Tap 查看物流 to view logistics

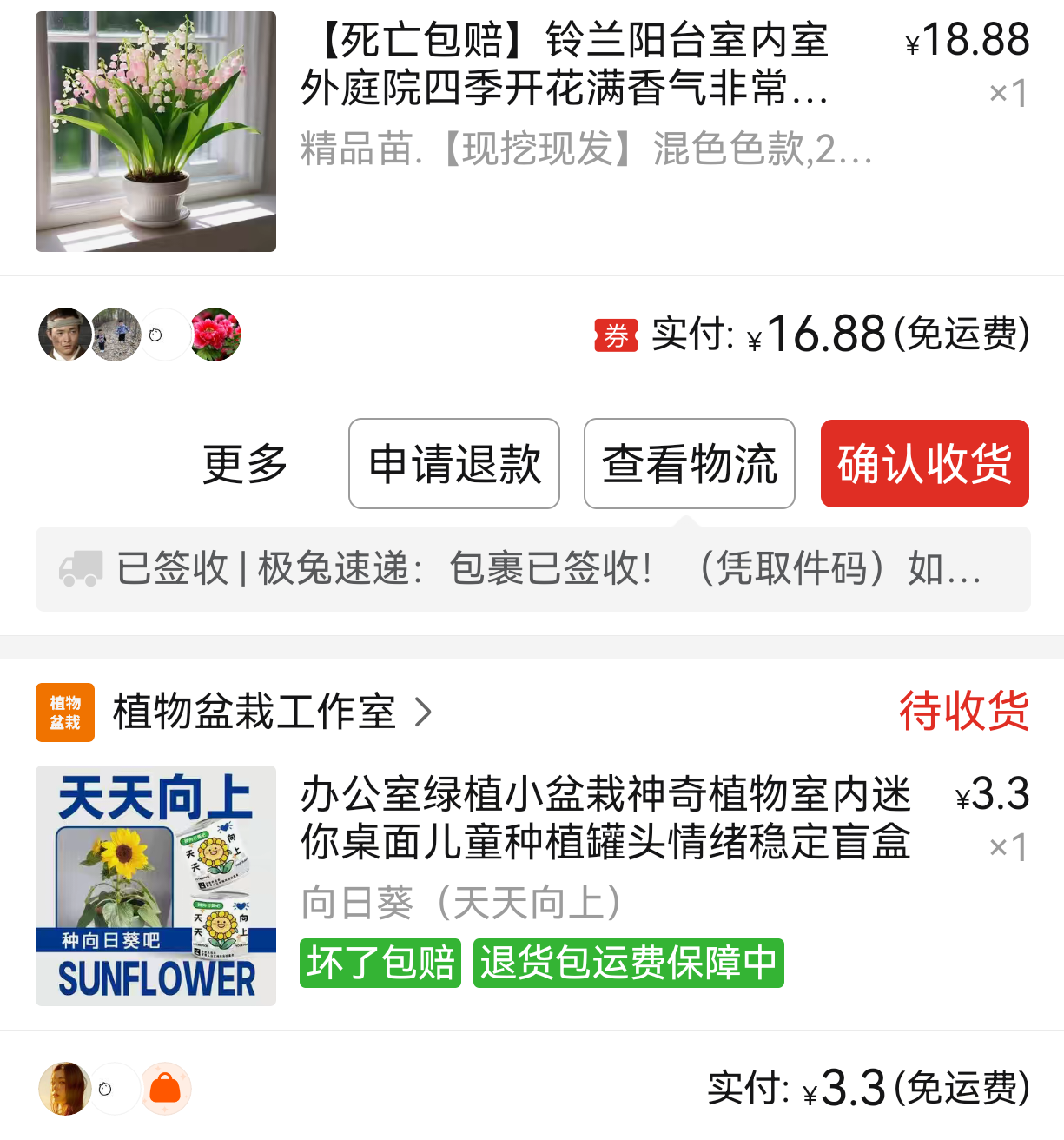pyautogui.click(x=689, y=463)
